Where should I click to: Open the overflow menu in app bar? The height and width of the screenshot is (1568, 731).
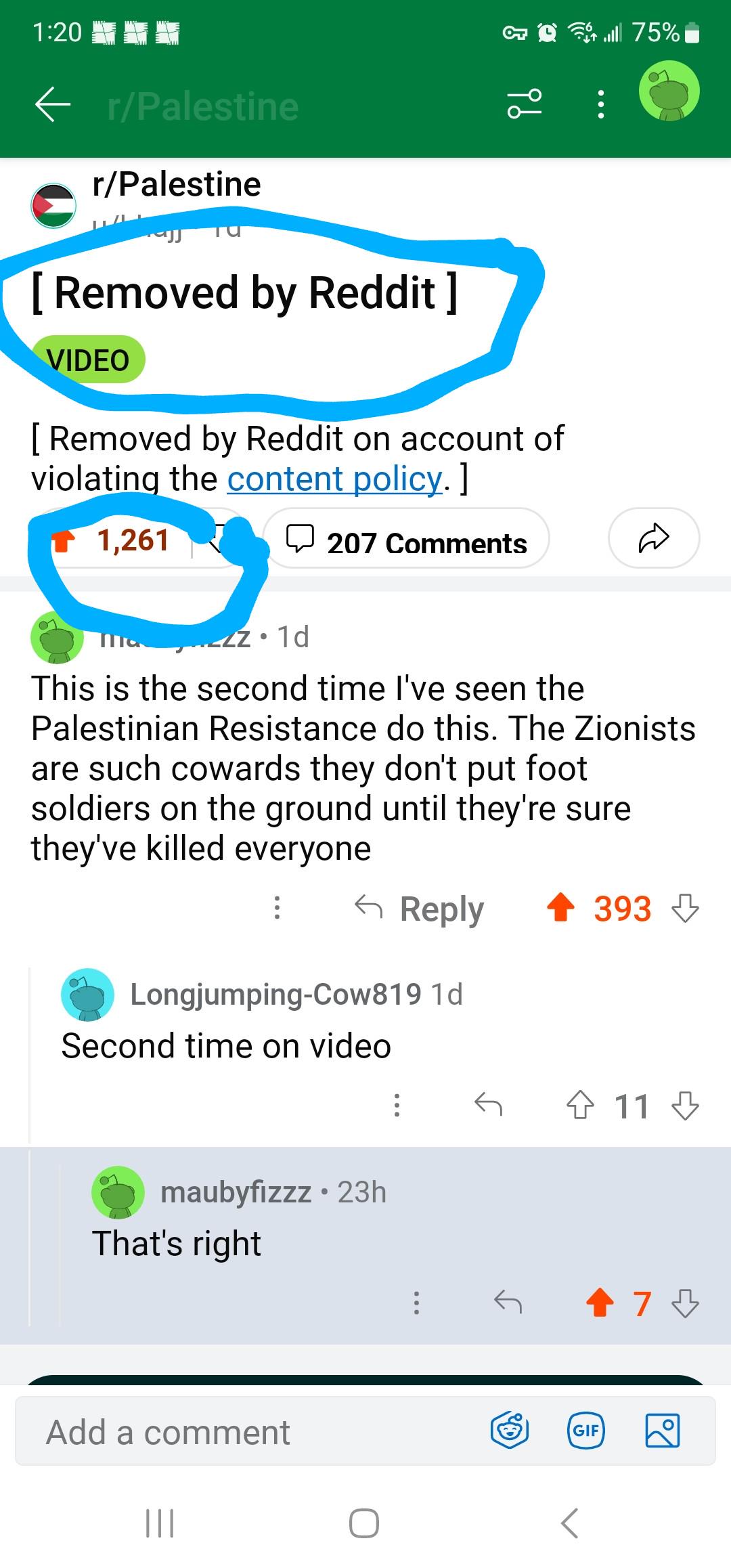[x=600, y=105]
